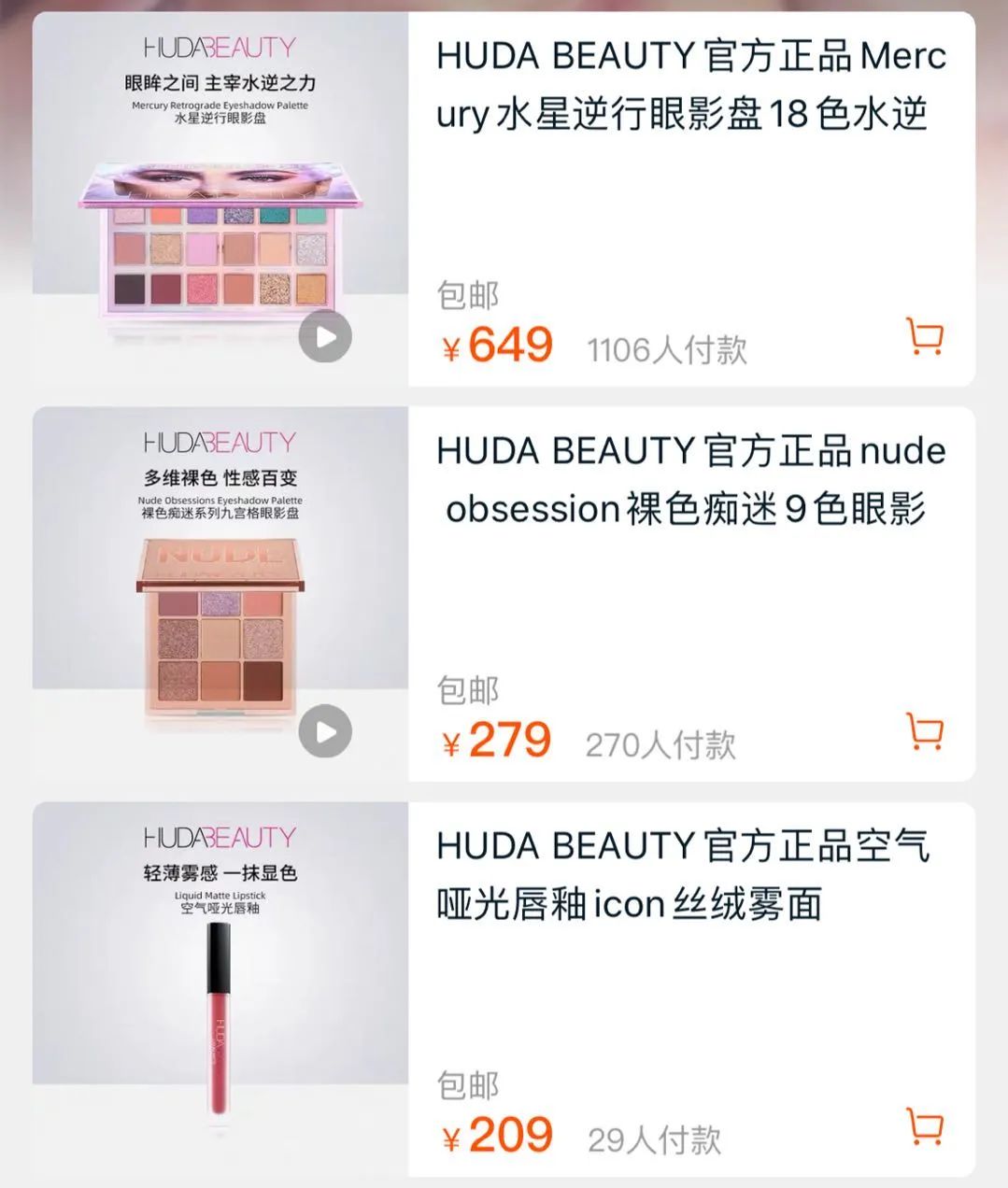
Task: Click the ¥279 price label
Action: click(x=496, y=739)
